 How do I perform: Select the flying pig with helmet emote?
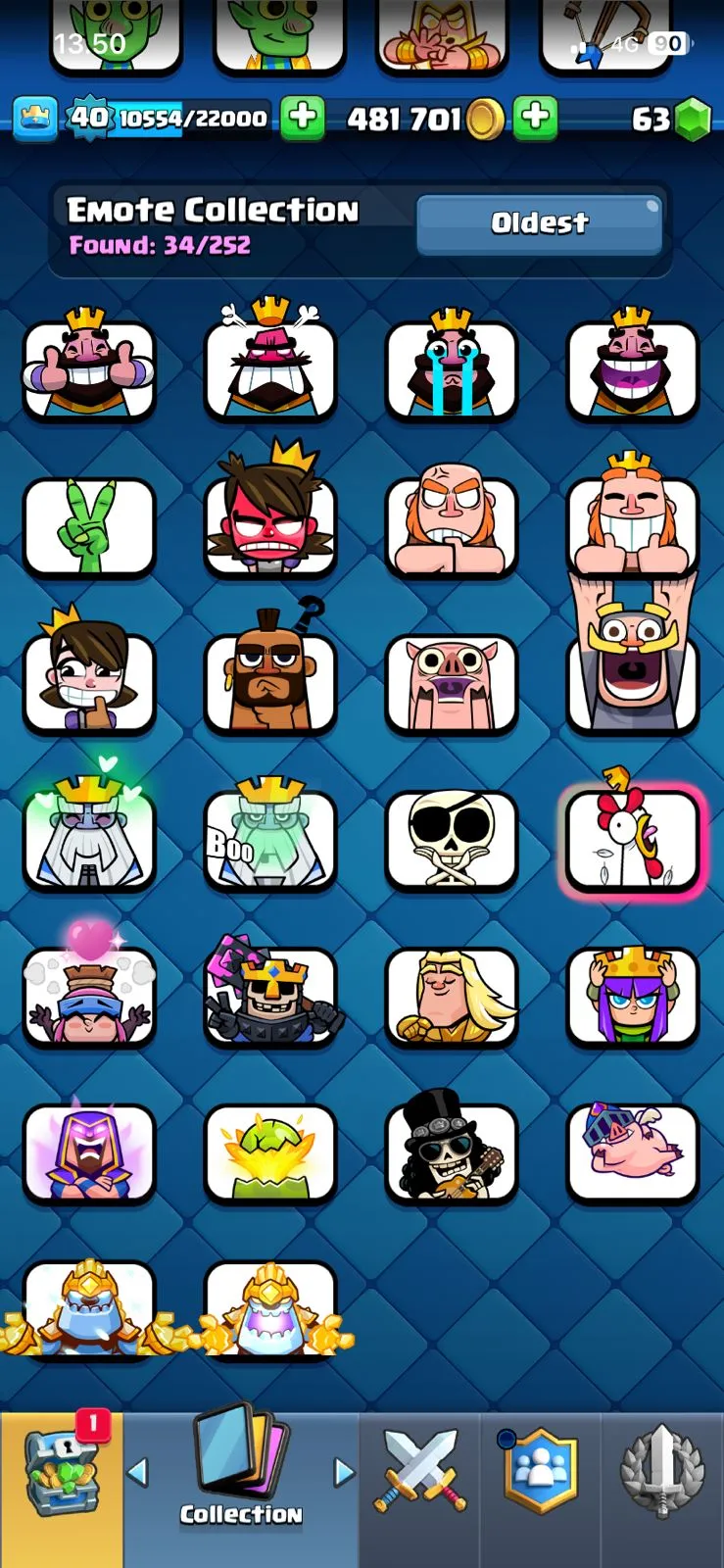pos(632,1153)
